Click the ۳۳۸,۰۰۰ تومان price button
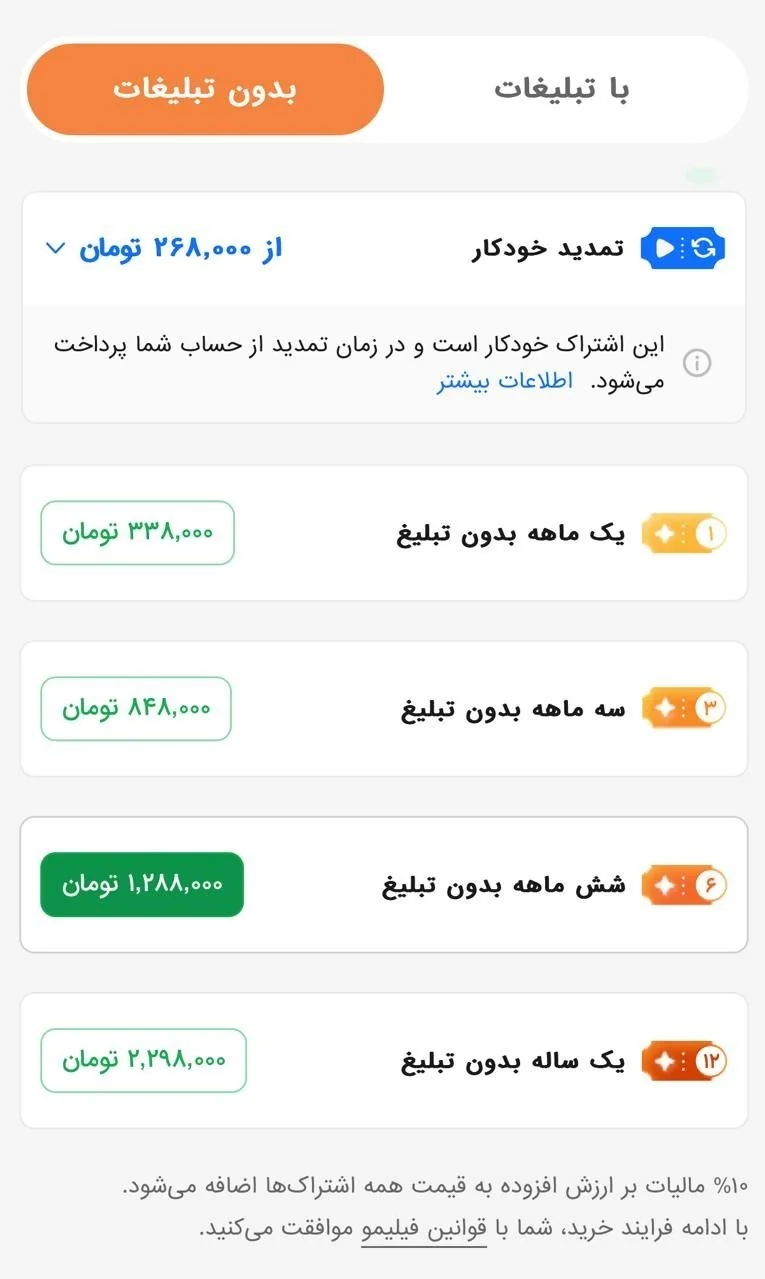This screenshot has height=1279, width=765. [x=136, y=533]
